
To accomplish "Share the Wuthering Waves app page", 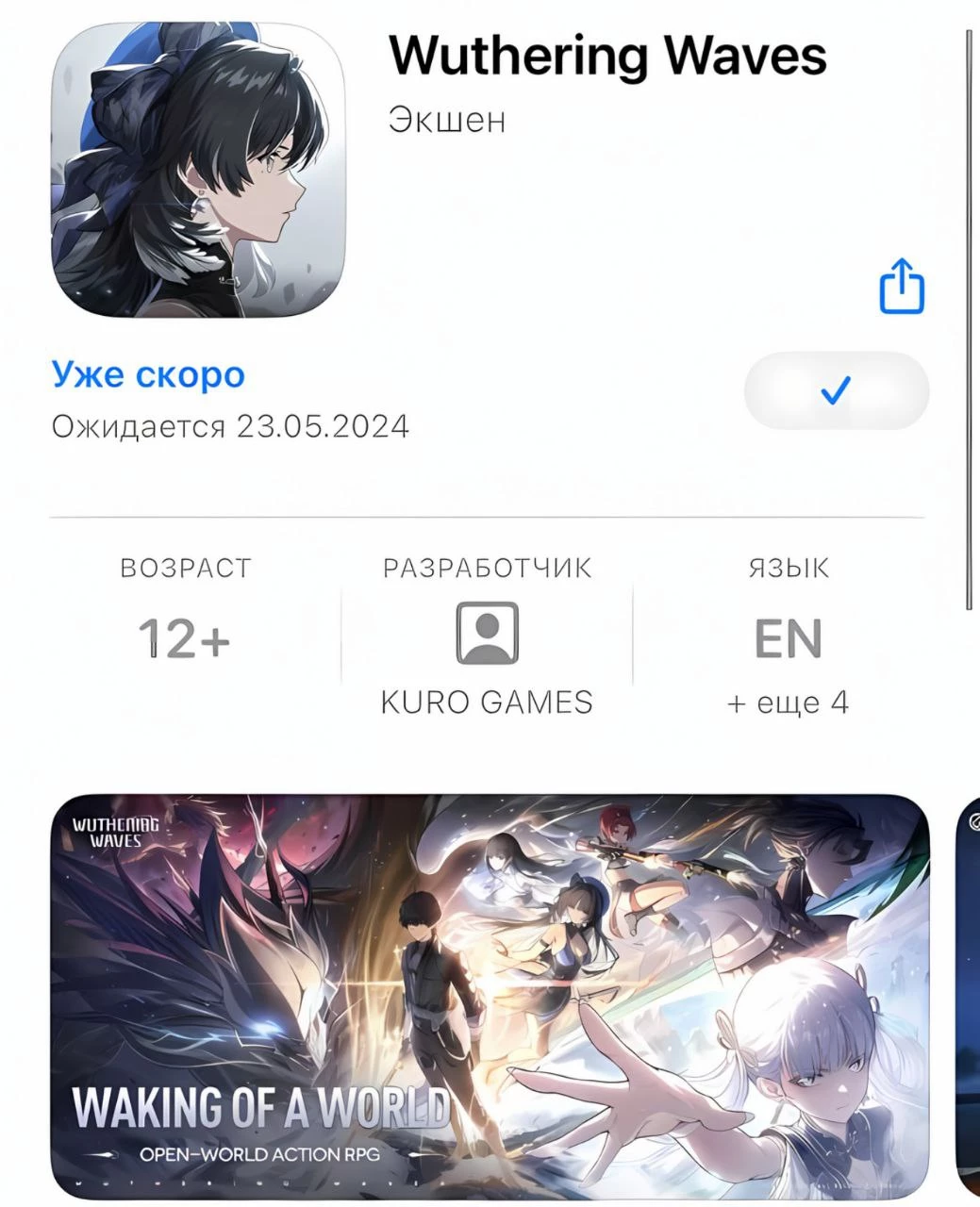I will [902, 286].
